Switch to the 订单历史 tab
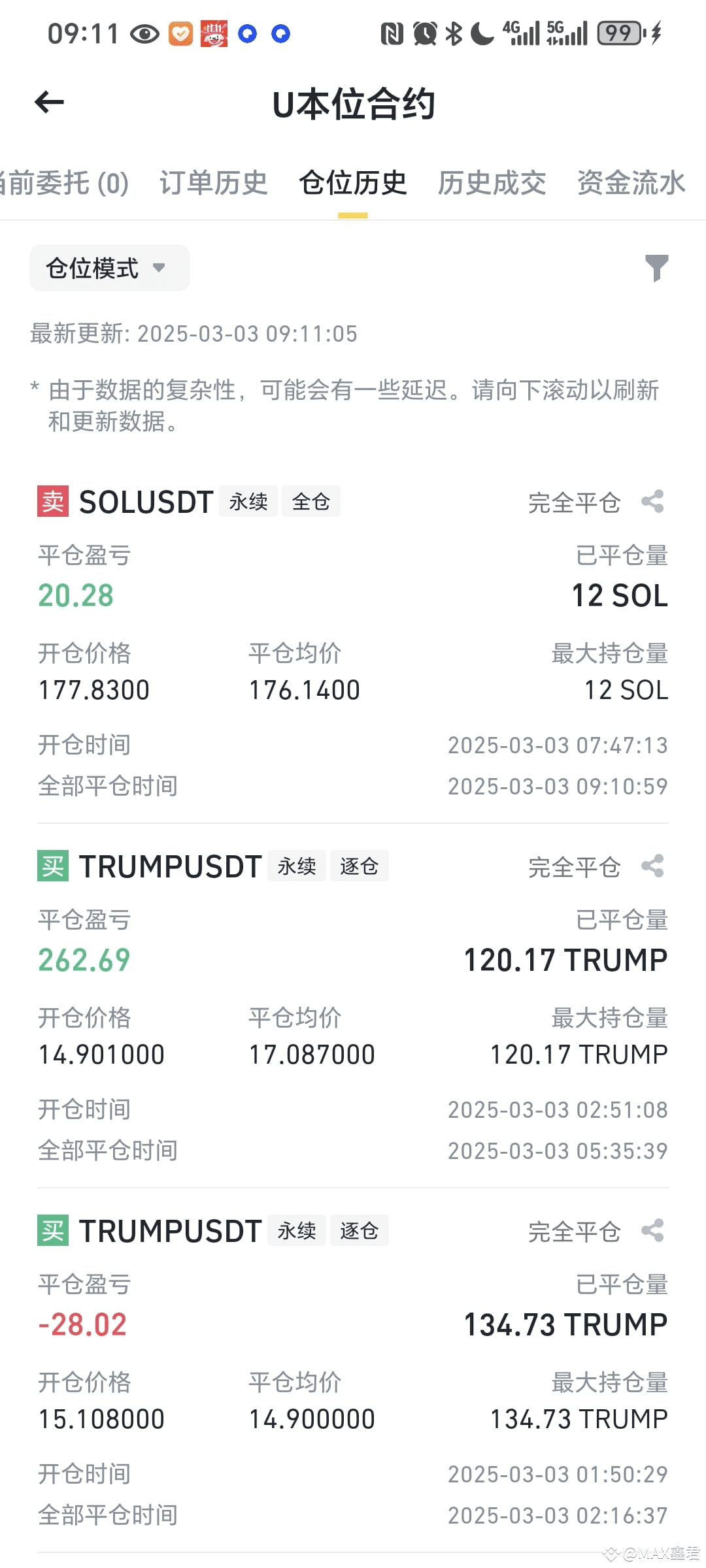Image resolution: width=706 pixels, height=1568 pixels. [x=214, y=184]
